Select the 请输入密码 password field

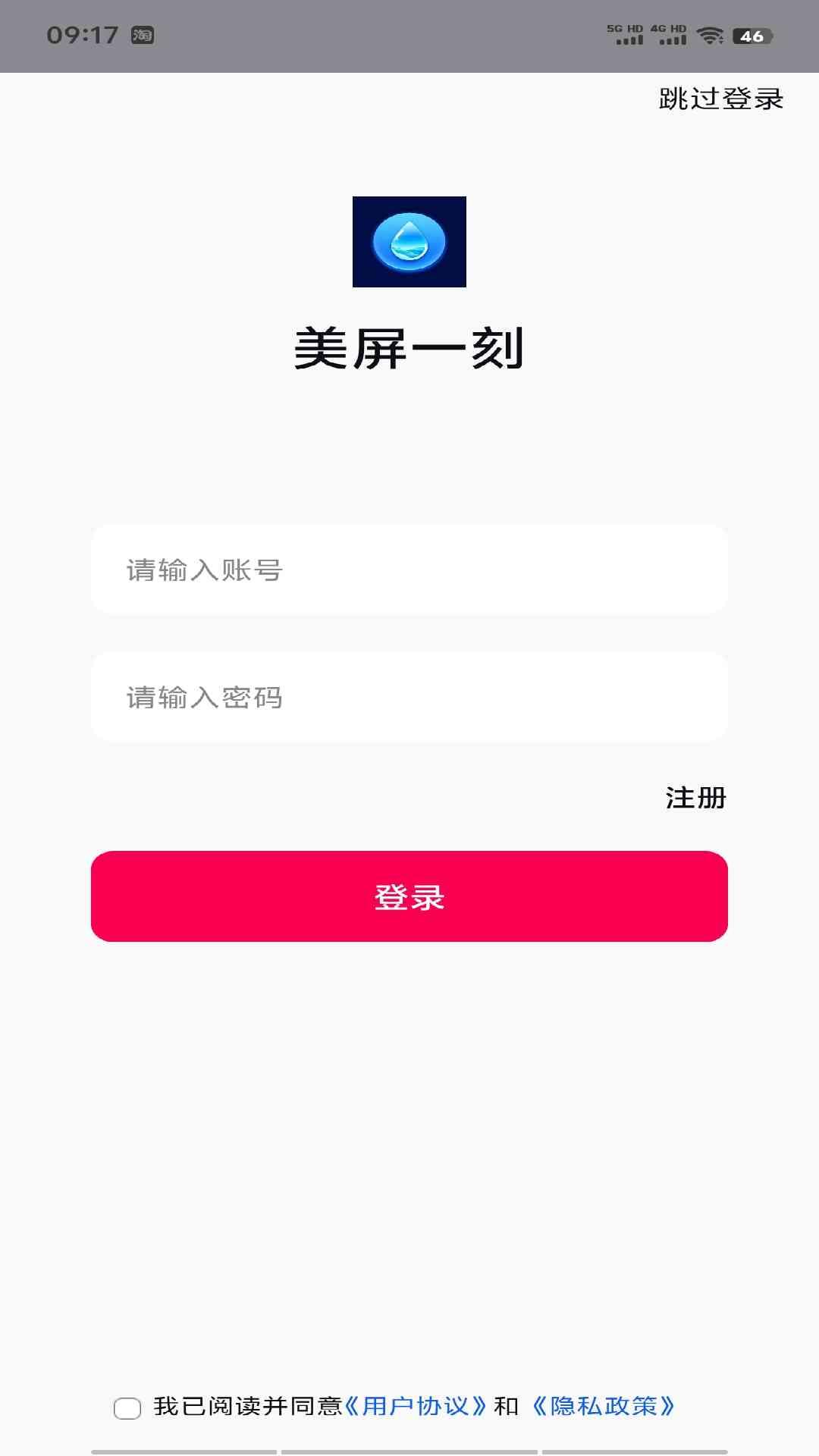coord(409,697)
